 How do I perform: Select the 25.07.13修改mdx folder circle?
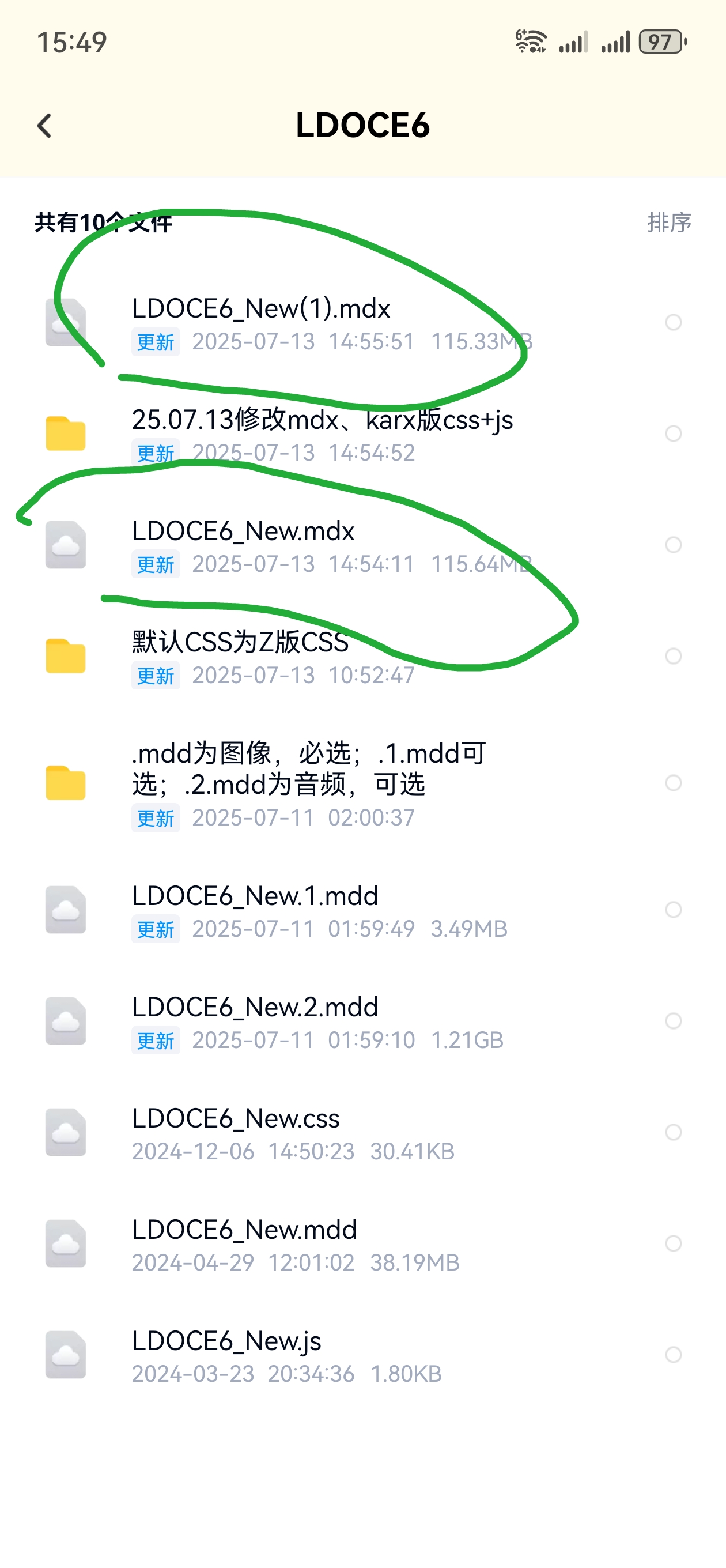tap(673, 434)
